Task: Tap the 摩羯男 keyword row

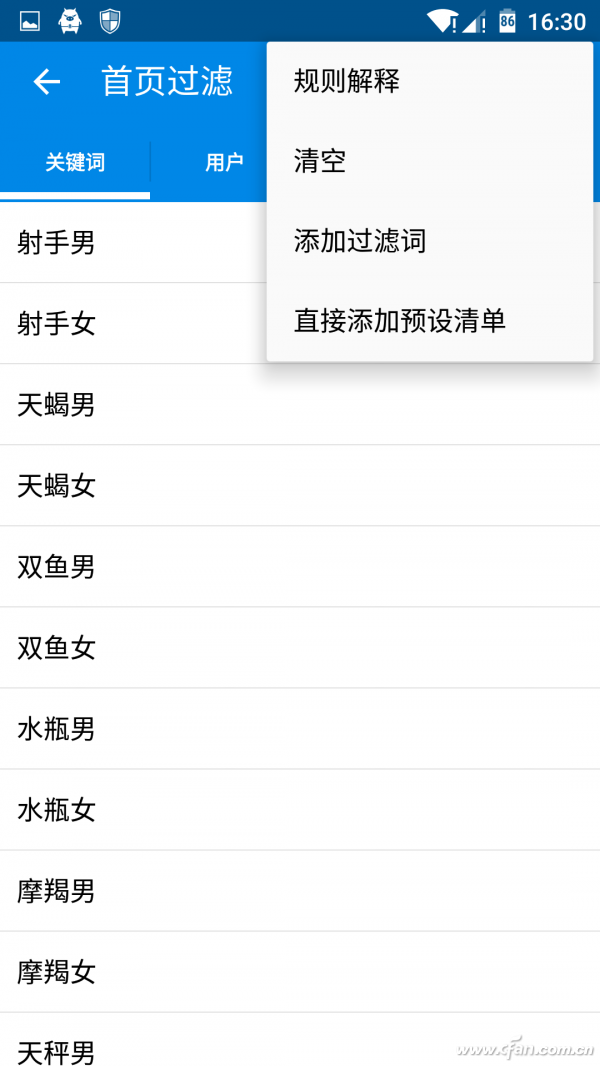Action: coord(300,891)
